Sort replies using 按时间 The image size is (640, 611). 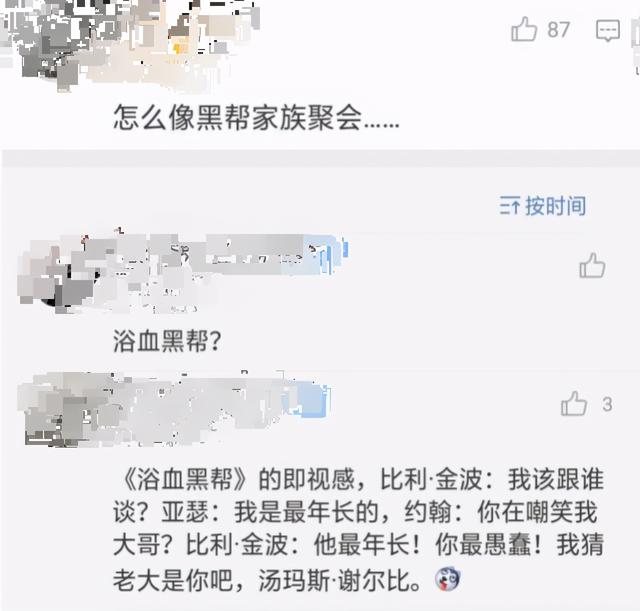pos(543,206)
